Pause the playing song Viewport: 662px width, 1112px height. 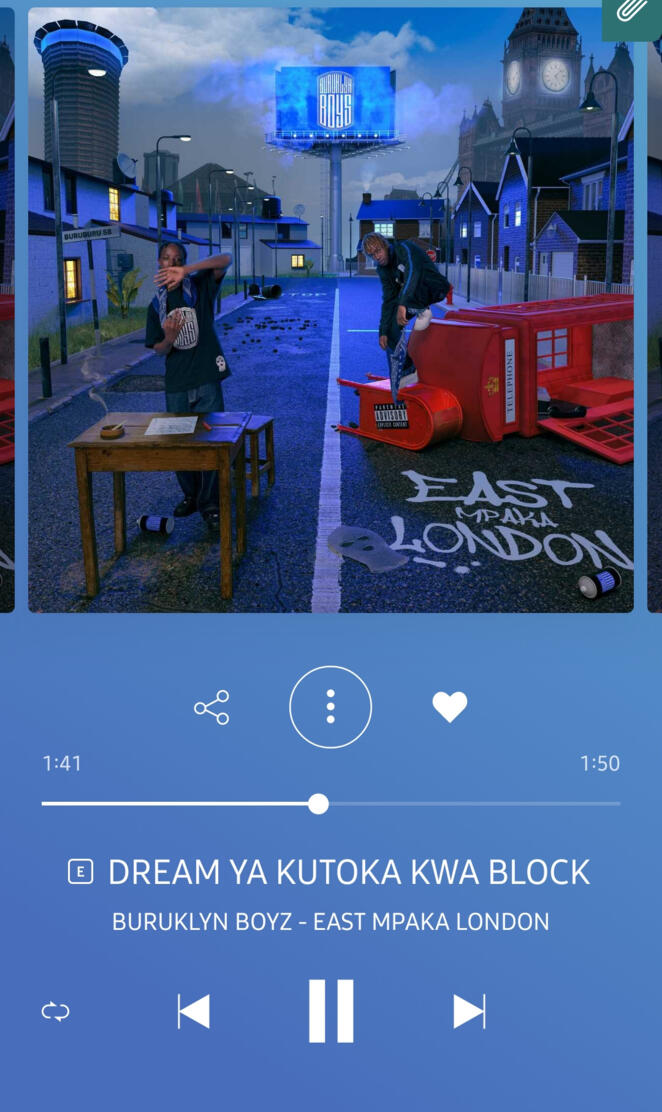331,1011
